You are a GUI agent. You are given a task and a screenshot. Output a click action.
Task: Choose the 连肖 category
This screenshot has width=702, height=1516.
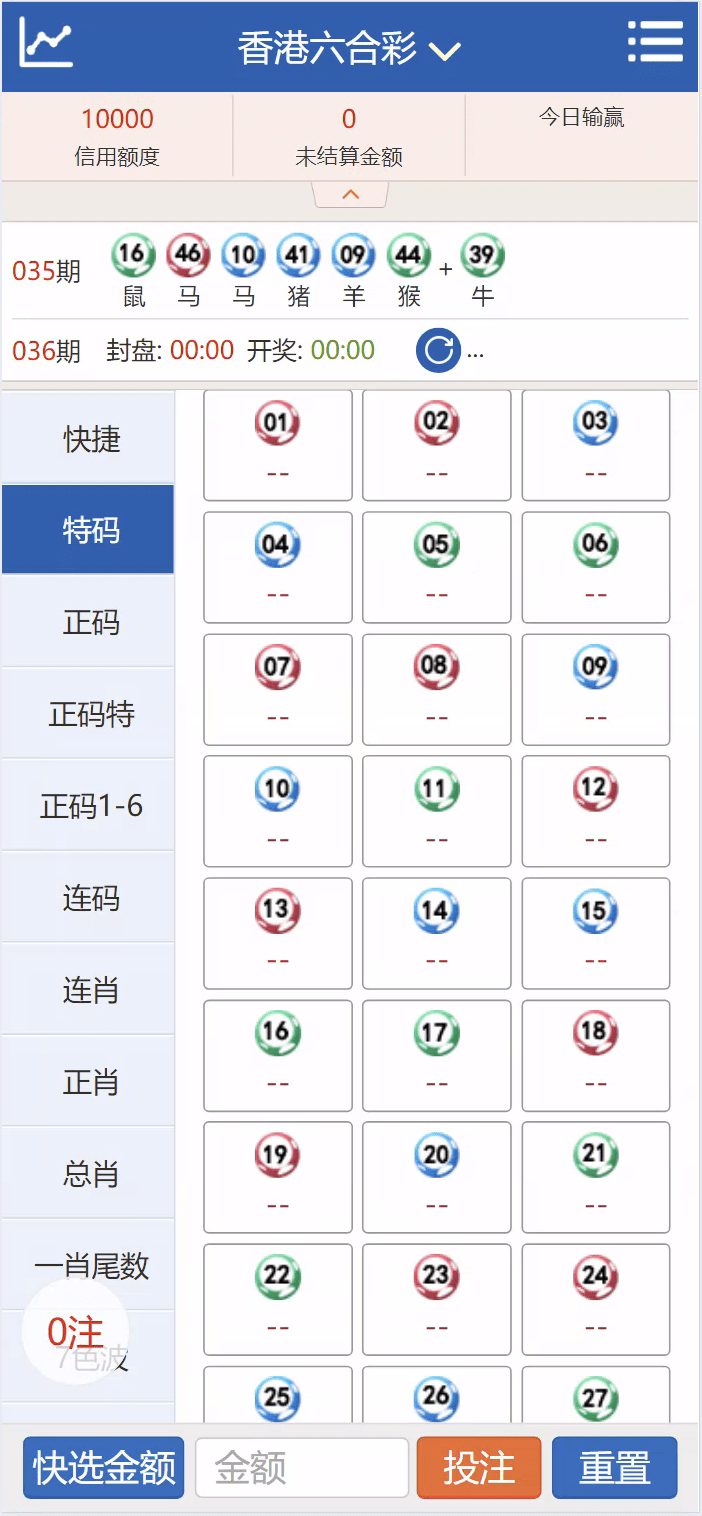coord(90,990)
